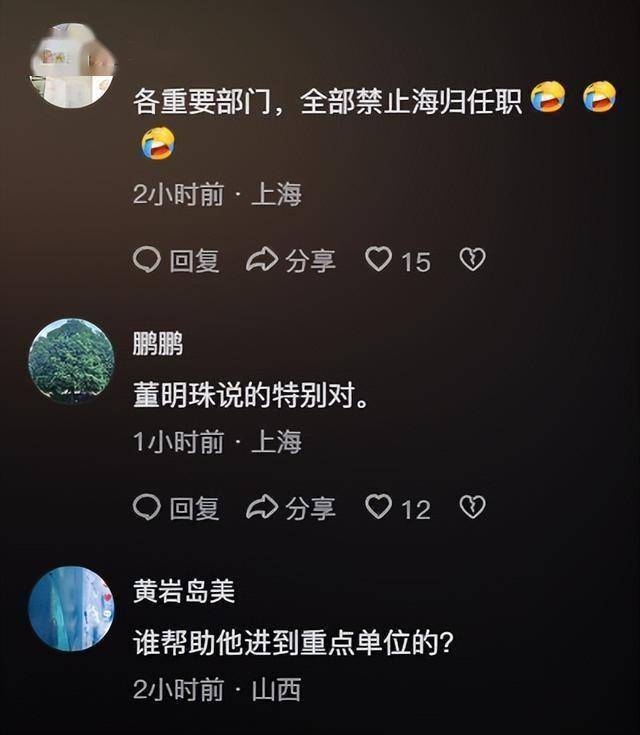Like 鹏鹏's comment

(379, 508)
